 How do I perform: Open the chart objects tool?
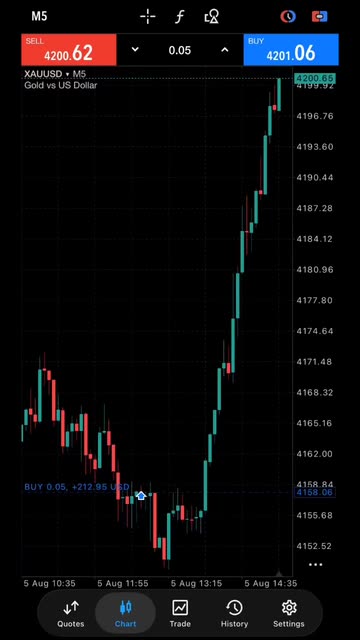[x=211, y=17]
